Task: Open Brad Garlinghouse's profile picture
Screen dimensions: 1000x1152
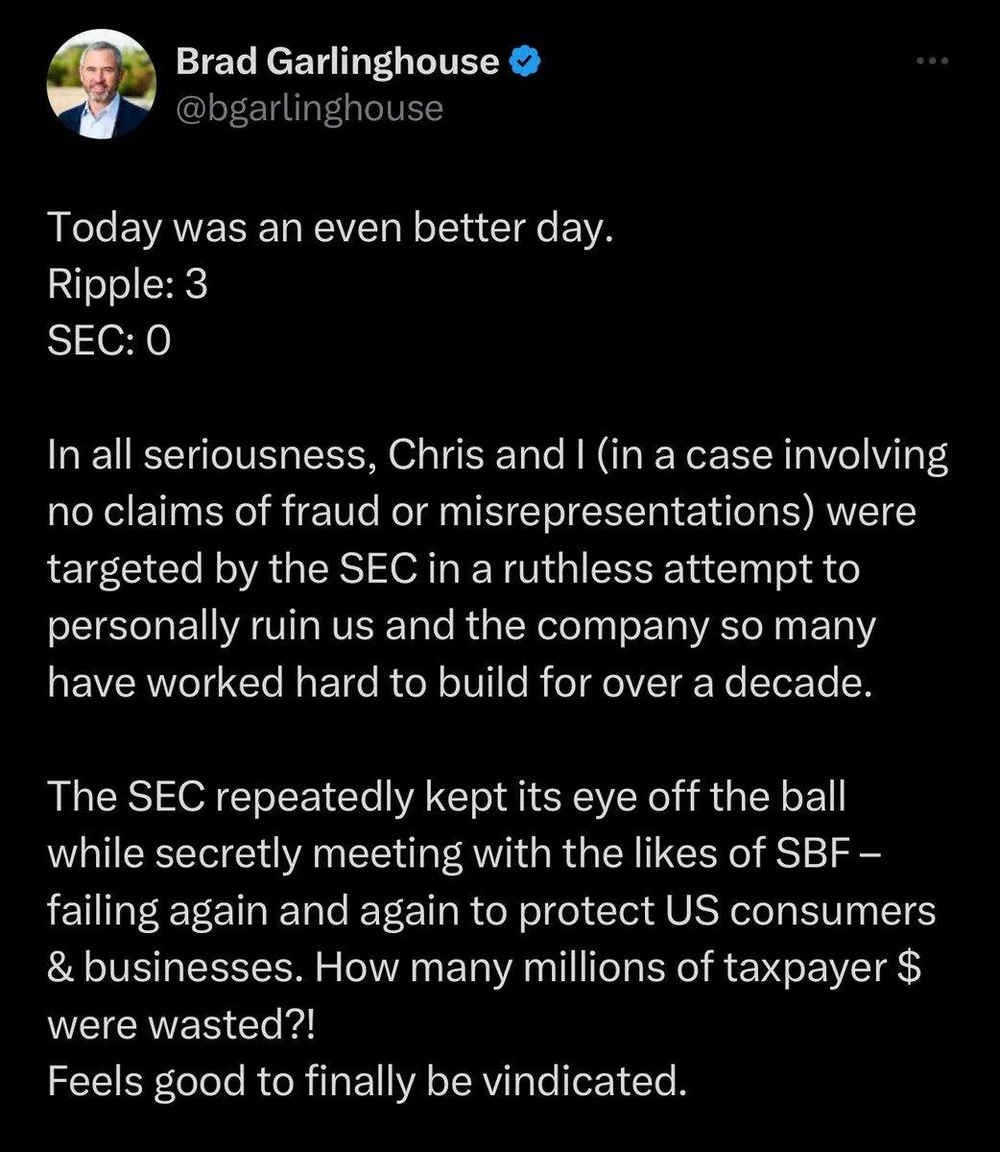Action: click(101, 85)
